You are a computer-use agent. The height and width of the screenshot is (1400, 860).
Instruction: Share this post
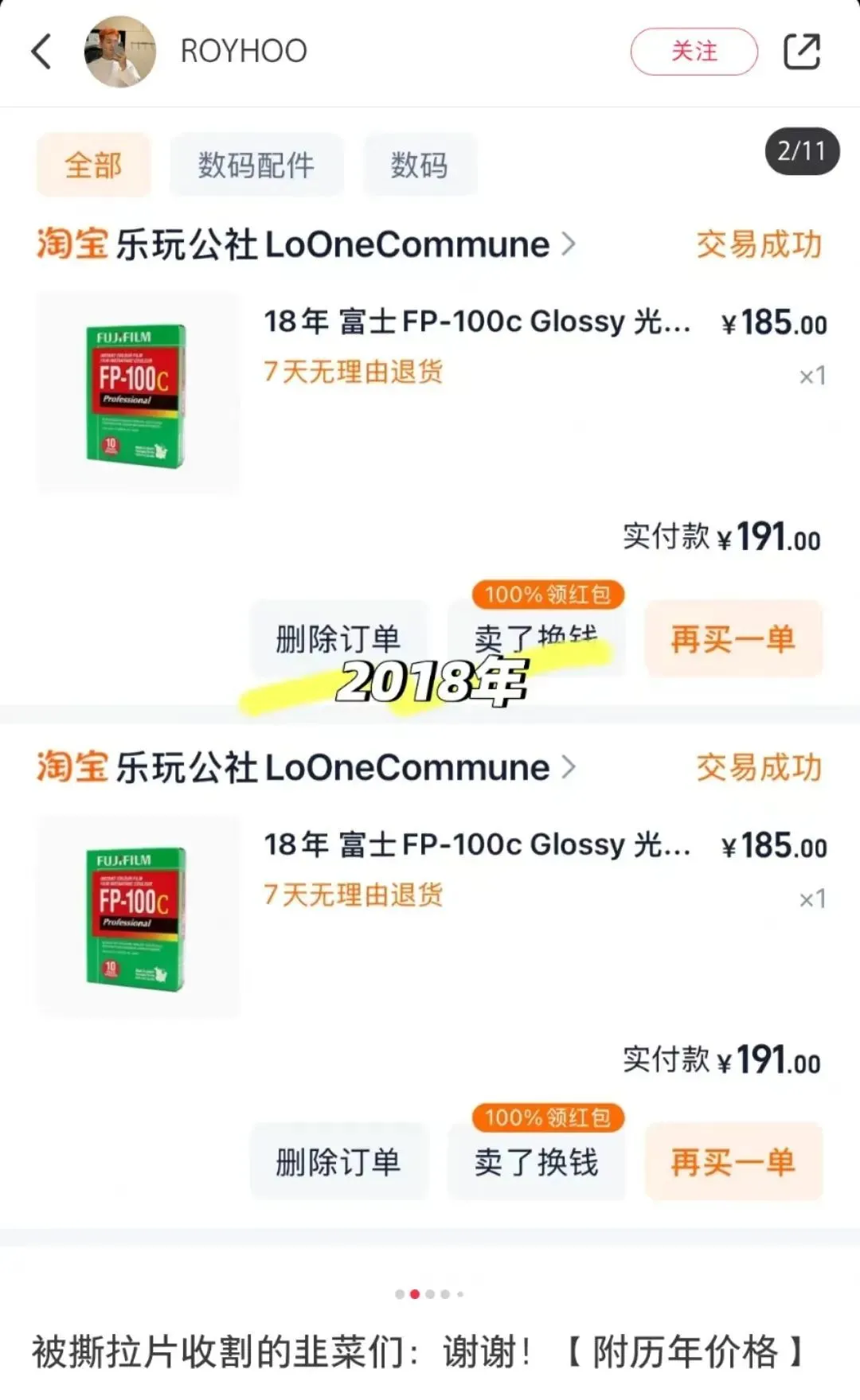pyautogui.click(x=801, y=52)
